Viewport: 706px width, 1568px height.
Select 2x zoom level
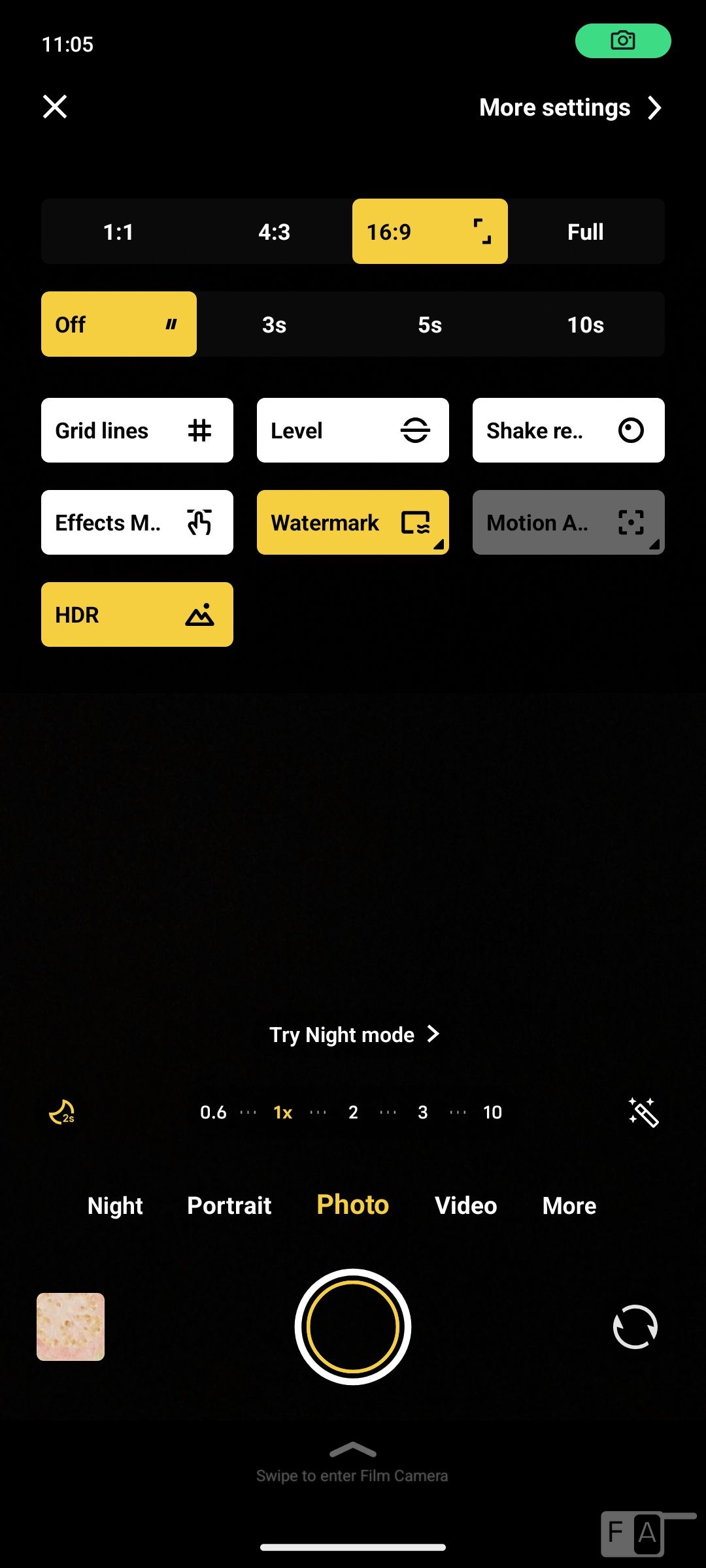353,1113
